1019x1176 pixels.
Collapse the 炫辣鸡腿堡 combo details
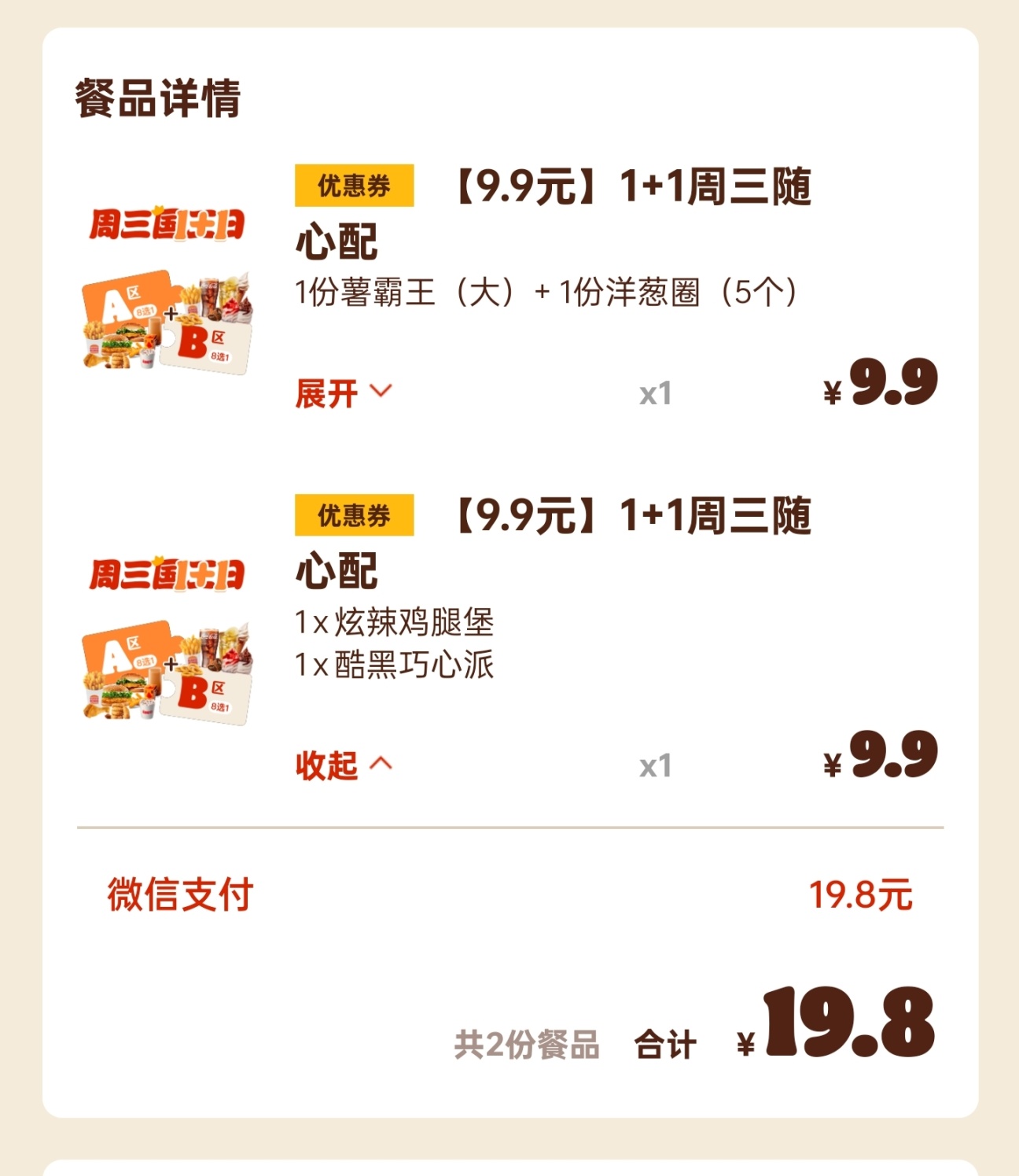pyautogui.click(x=343, y=765)
